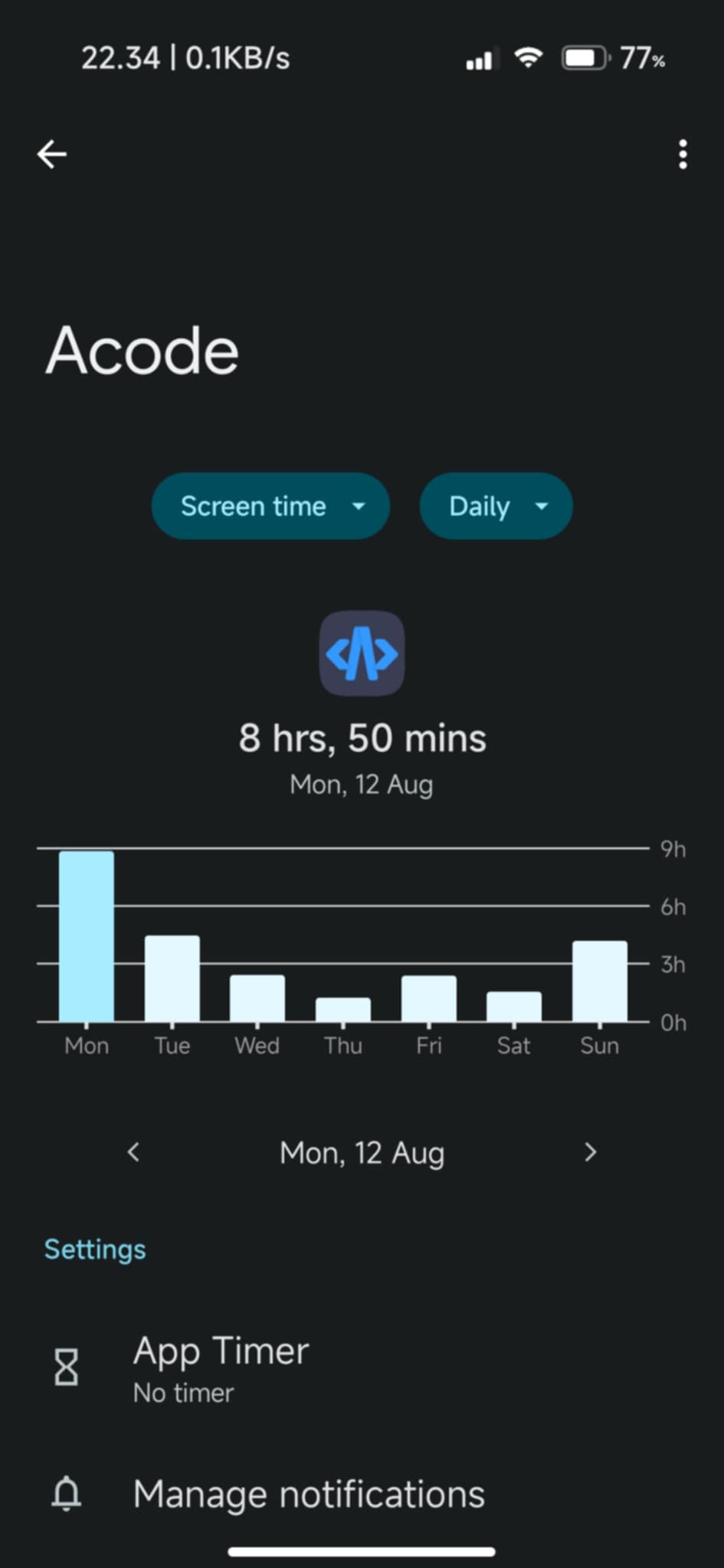Open App Timer setting
This screenshot has height=1568, width=724.
click(362, 1368)
